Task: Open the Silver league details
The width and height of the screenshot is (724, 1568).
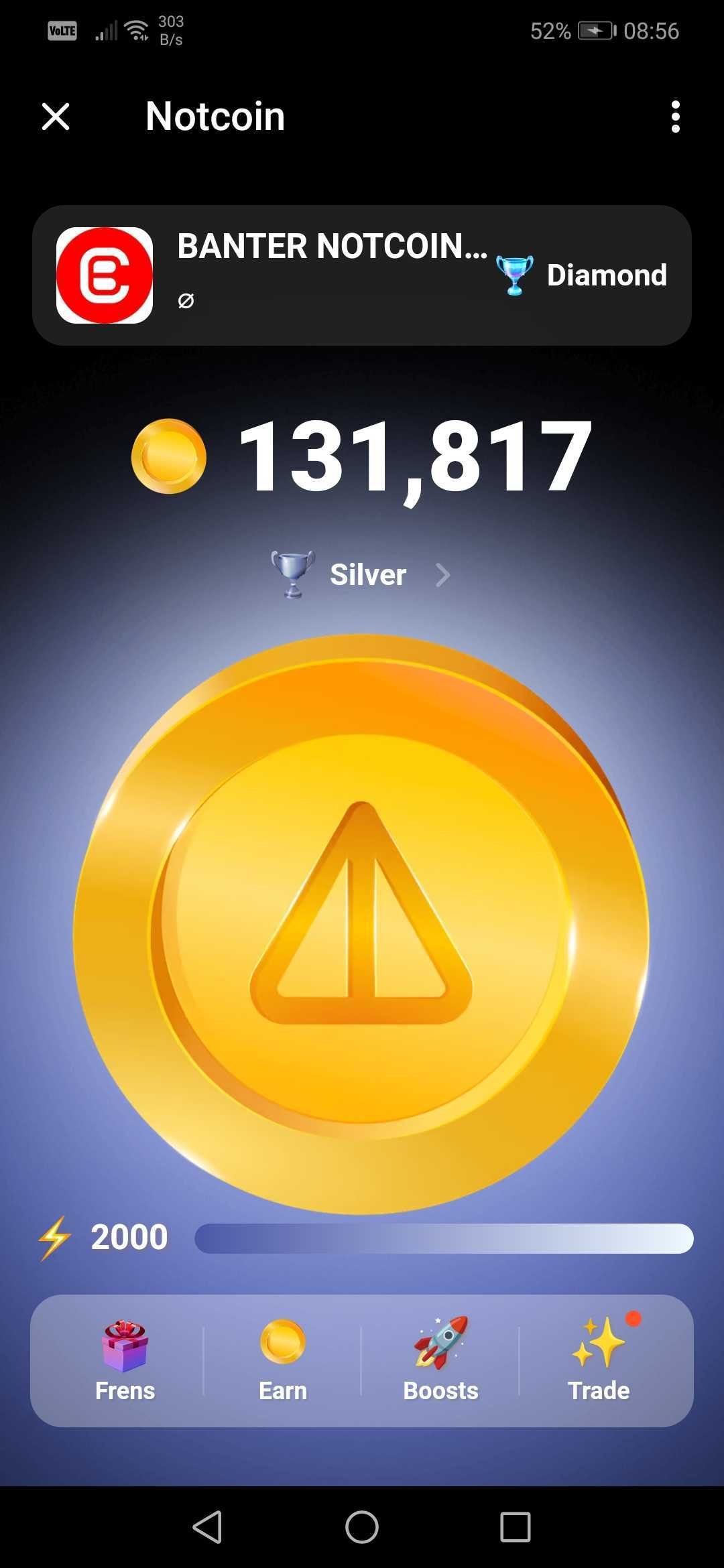Action: tap(361, 574)
